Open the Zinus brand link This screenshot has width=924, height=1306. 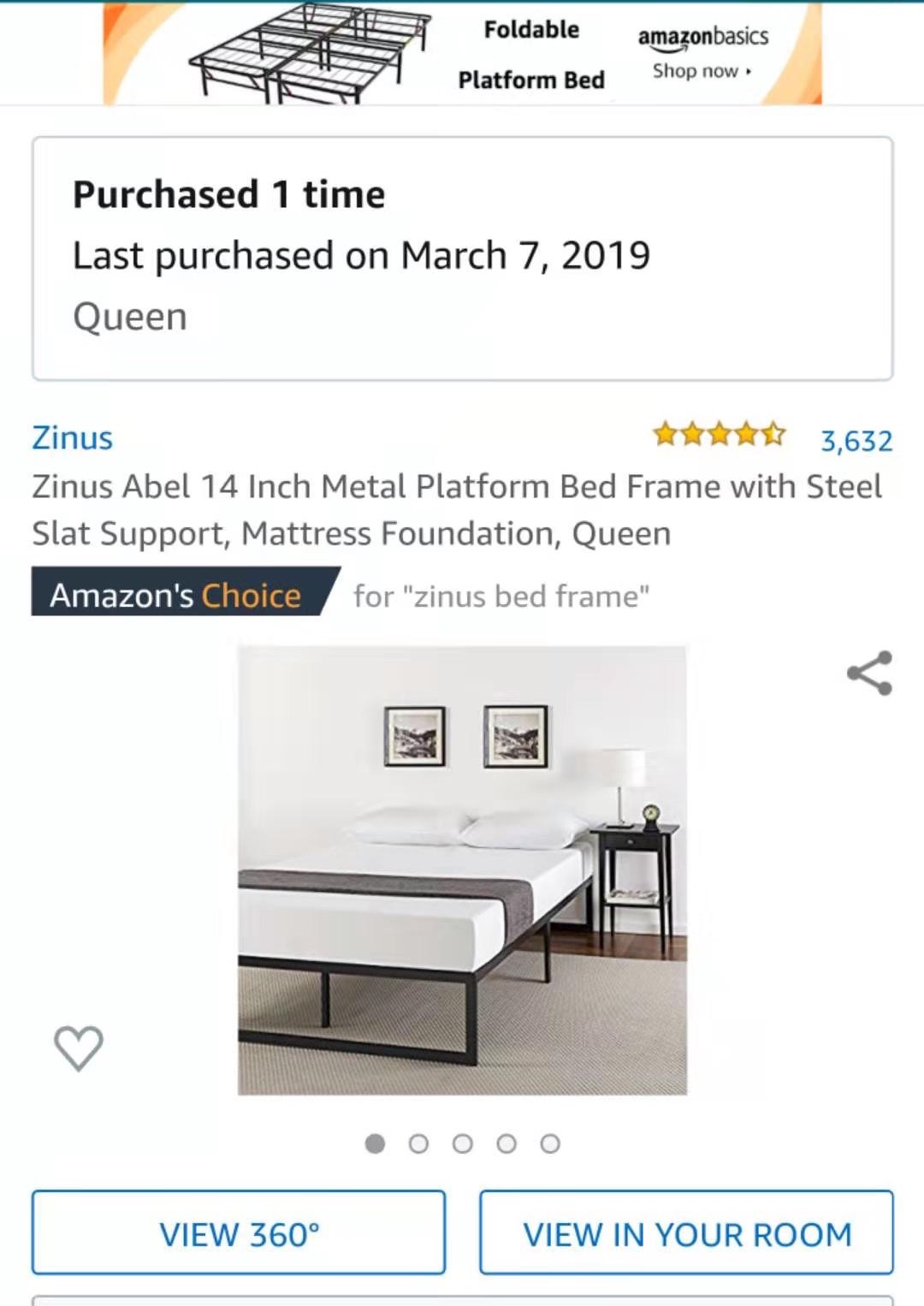pos(73,438)
